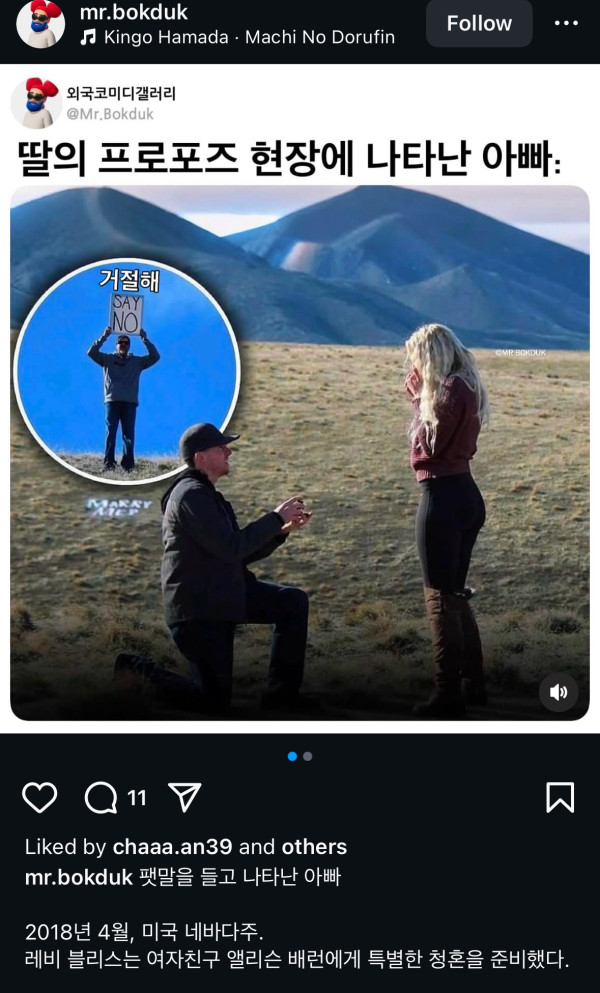600x993 pixels.
Task: Unmute the video sound
Action: [559, 691]
